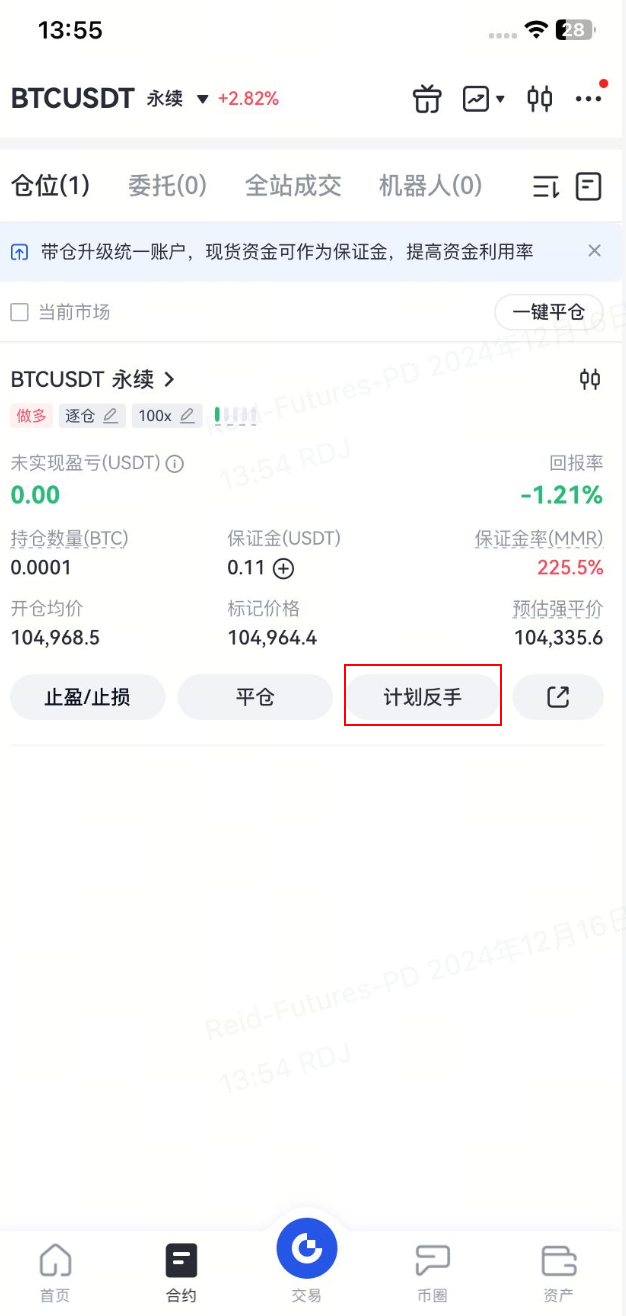This screenshot has height=1316, width=626.
Task: Open the sort/filter list icon
Action: pyautogui.click(x=545, y=187)
